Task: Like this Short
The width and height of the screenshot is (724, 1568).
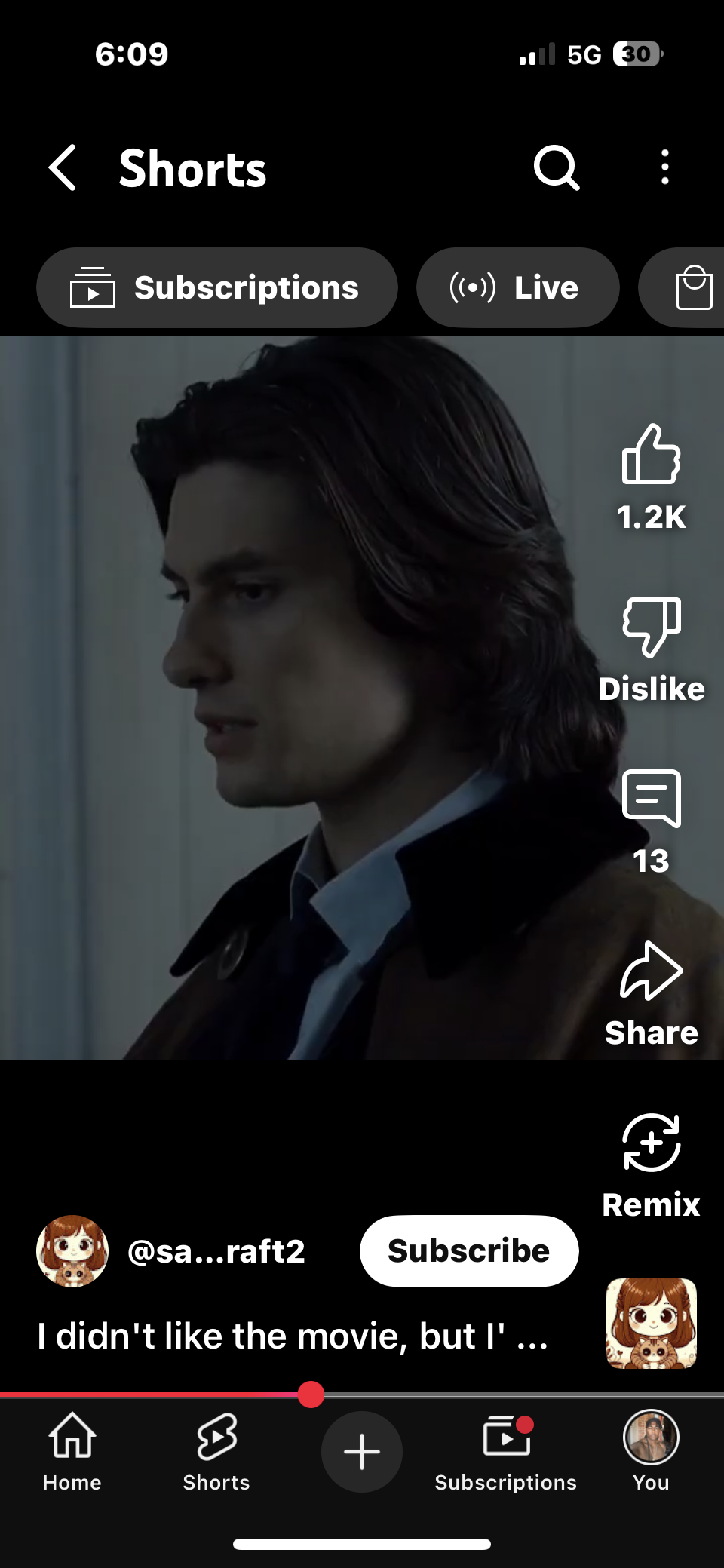Action: (651, 455)
